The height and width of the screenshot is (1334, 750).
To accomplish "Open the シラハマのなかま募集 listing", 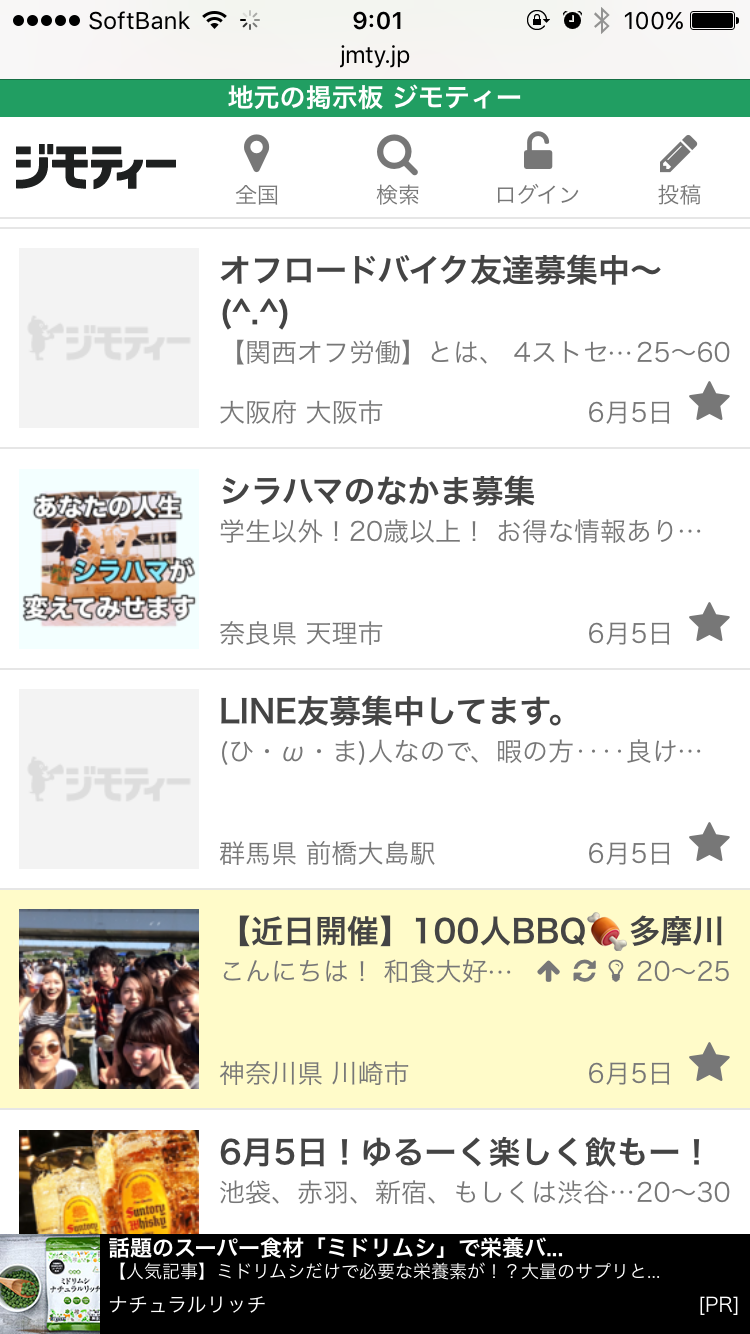I will 377,491.
